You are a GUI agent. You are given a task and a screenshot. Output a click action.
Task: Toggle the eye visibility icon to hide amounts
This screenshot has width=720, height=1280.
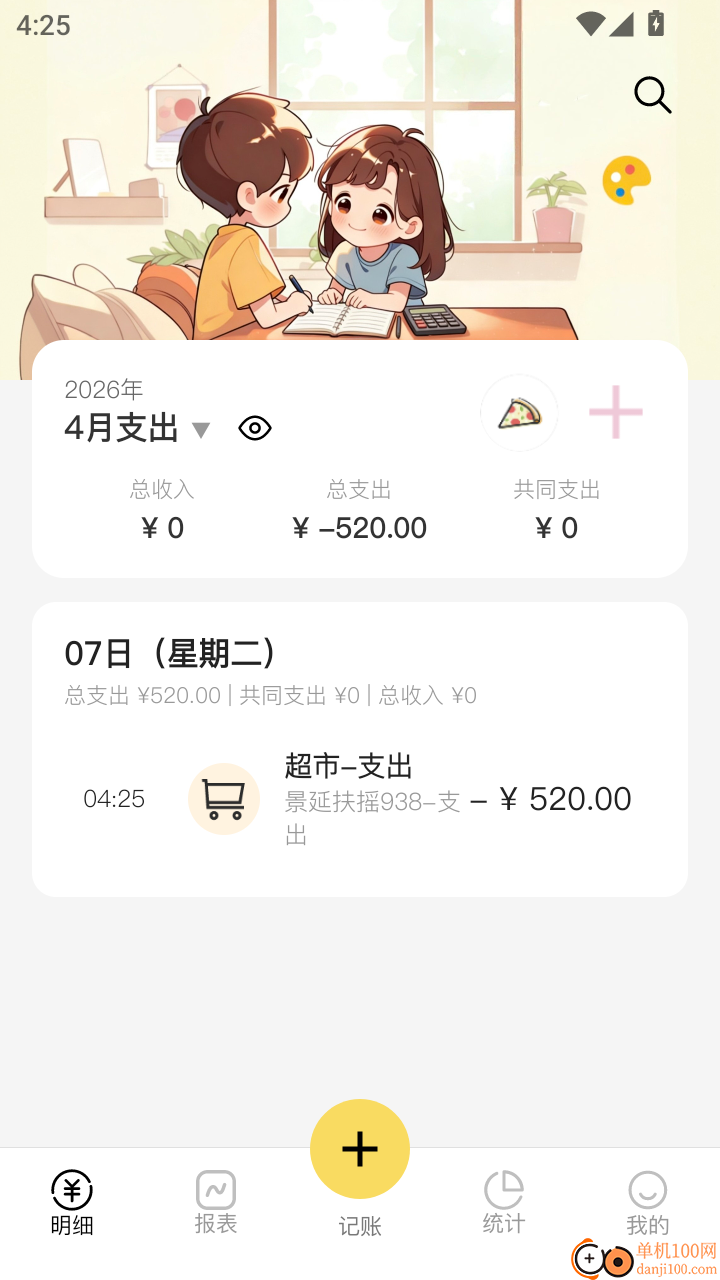point(254,427)
